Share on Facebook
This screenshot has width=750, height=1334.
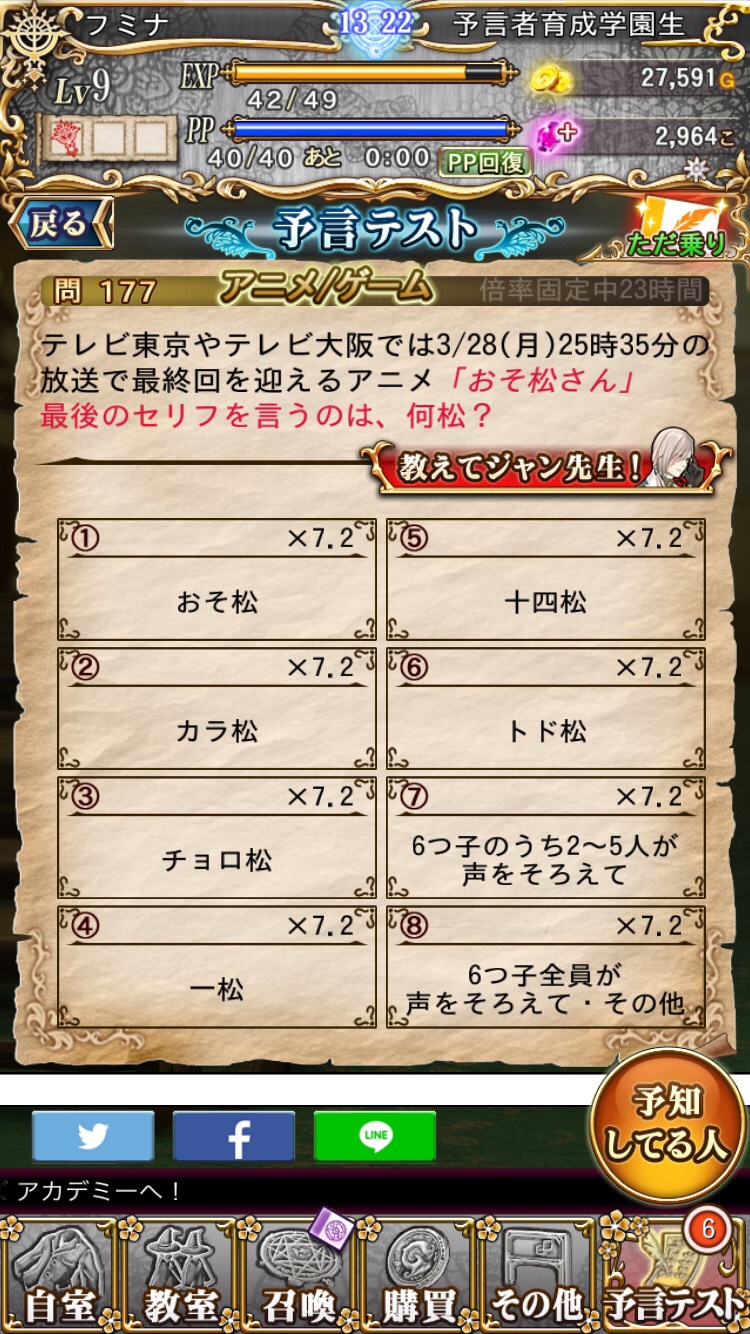coord(234,1136)
